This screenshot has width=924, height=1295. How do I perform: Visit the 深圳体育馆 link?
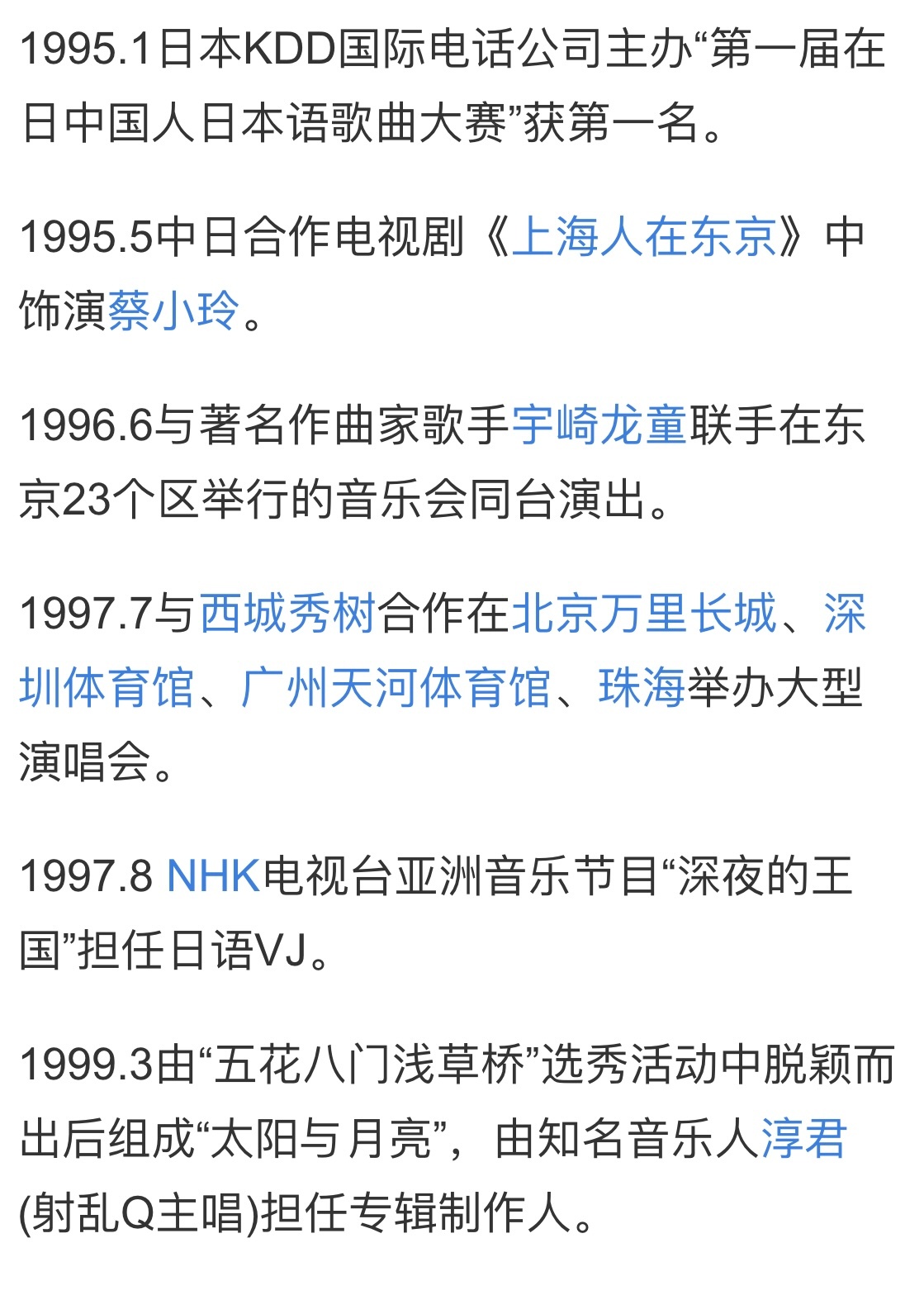(107, 687)
